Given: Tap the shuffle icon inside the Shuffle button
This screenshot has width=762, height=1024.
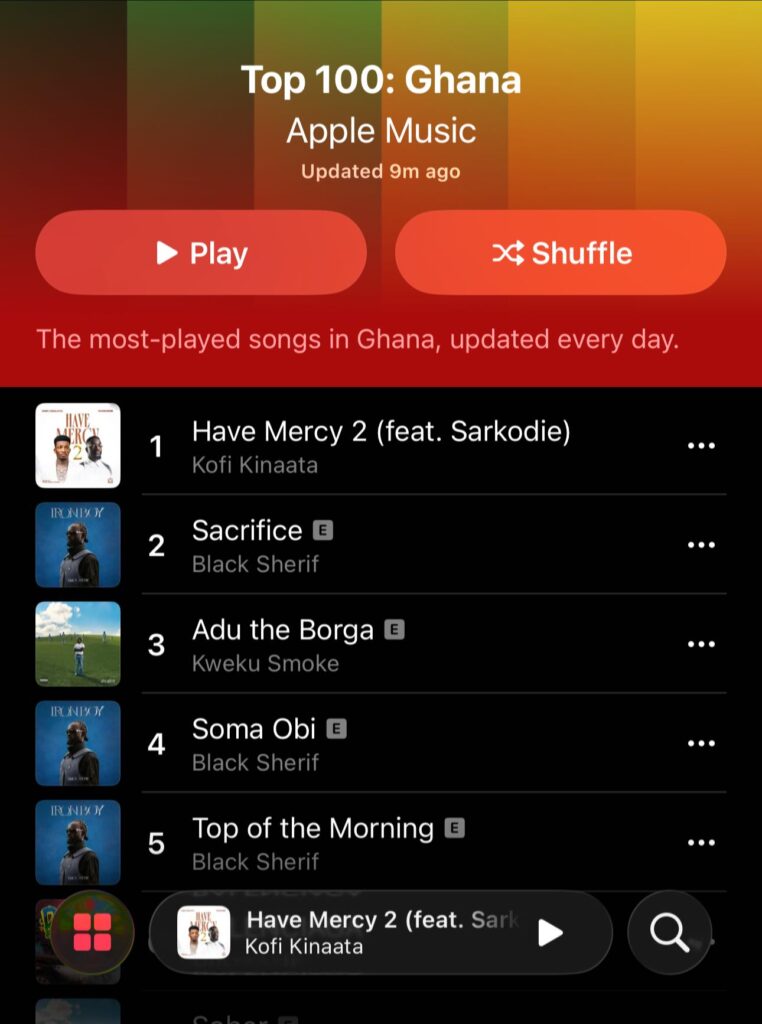Looking at the screenshot, I should 509,253.
